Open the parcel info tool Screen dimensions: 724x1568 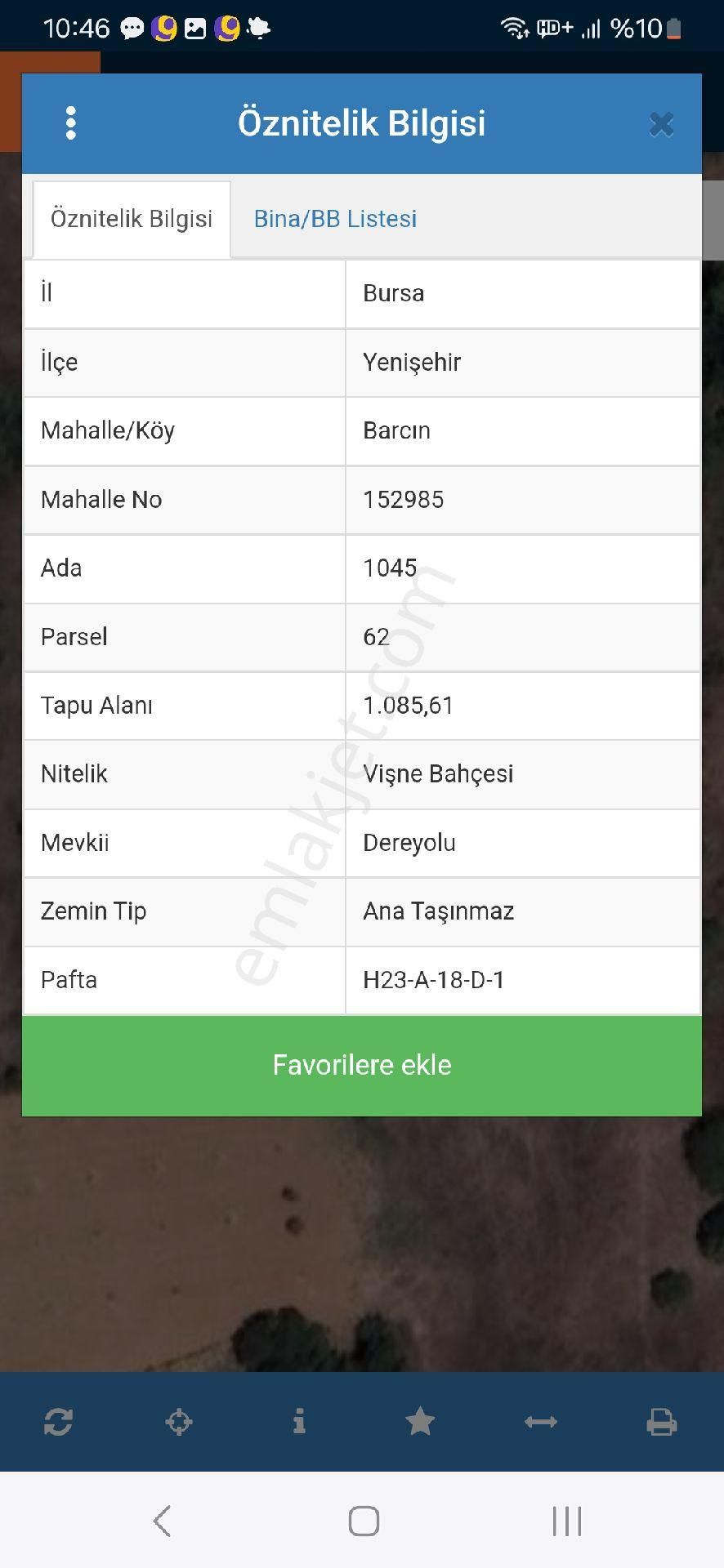[x=300, y=1421]
